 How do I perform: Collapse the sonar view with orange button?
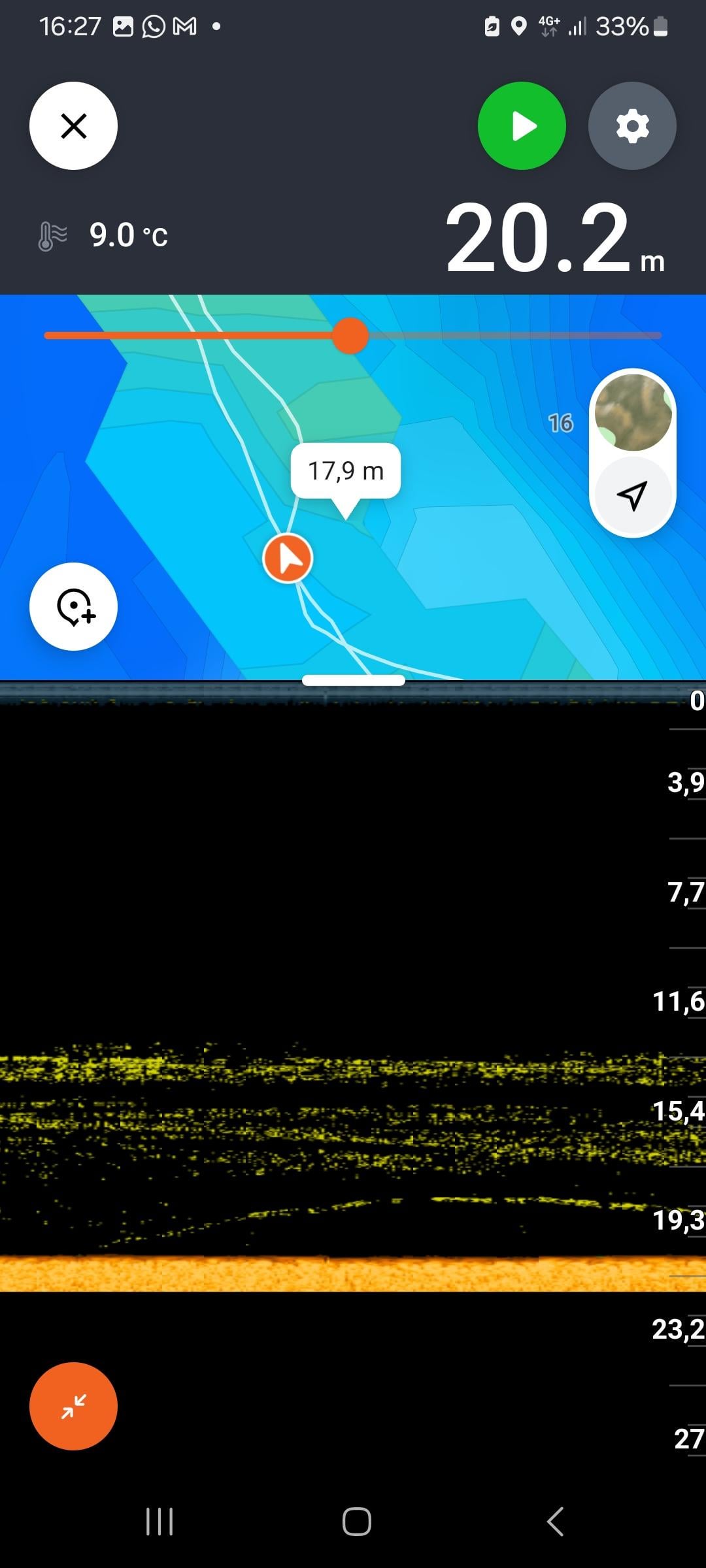tap(73, 1406)
